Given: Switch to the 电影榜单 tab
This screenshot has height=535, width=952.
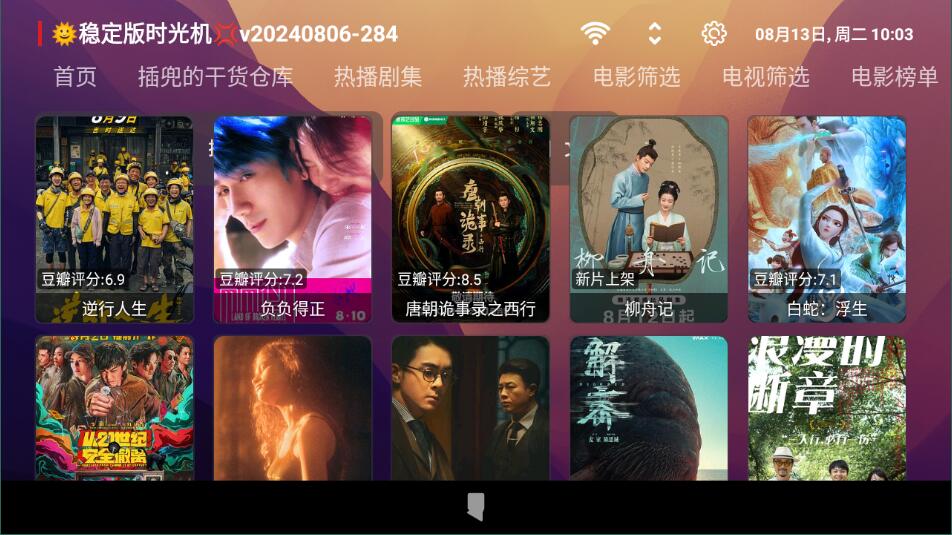Looking at the screenshot, I should [894, 77].
